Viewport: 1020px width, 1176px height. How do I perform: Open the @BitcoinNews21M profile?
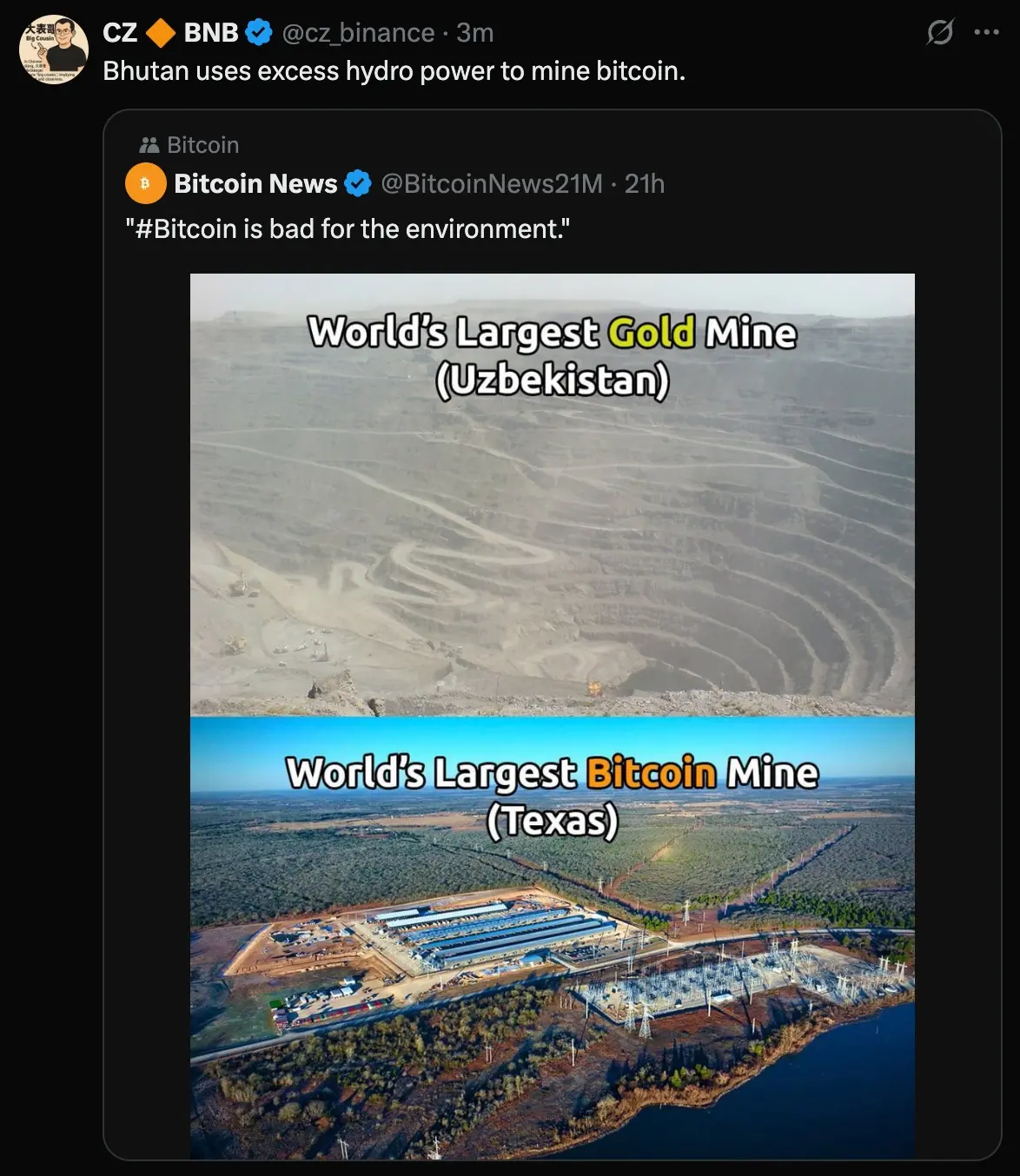coord(491,183)
